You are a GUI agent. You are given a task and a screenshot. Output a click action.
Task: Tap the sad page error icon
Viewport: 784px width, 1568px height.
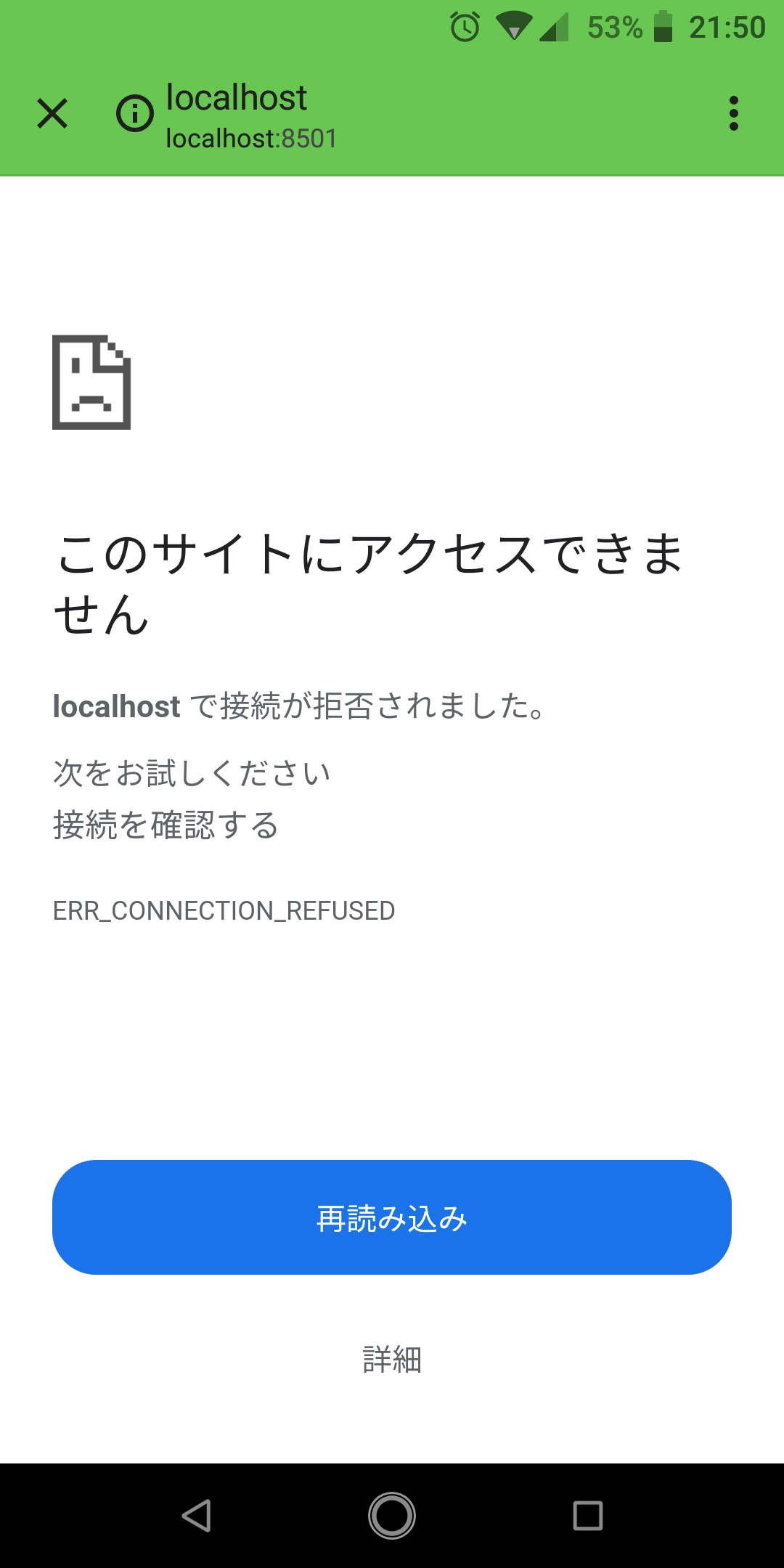(91, 383)
